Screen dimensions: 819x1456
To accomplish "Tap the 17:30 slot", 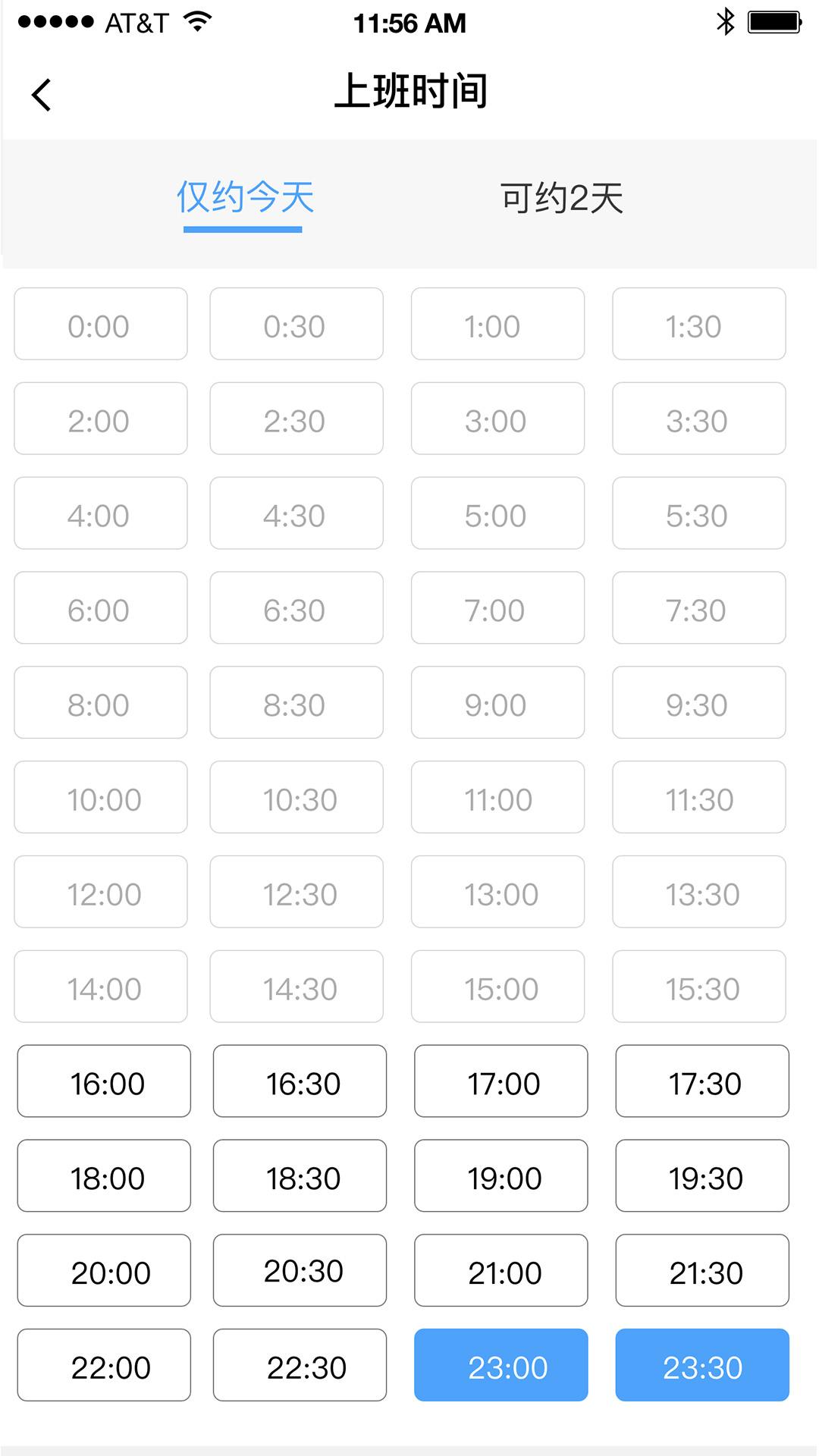I will pyautogui.click(x=702, y=1081).
